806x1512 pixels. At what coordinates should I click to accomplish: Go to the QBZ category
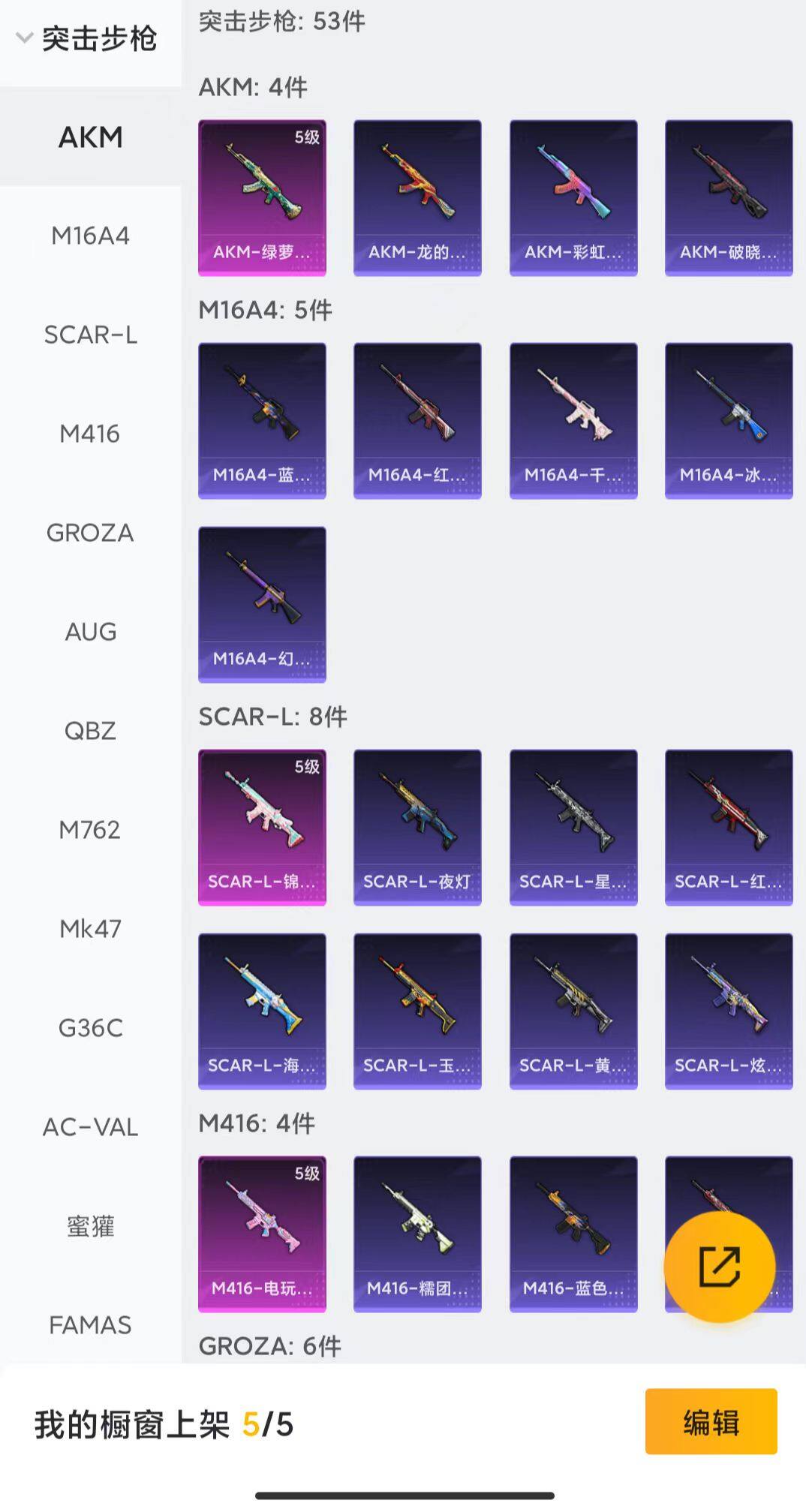[90, 731]
